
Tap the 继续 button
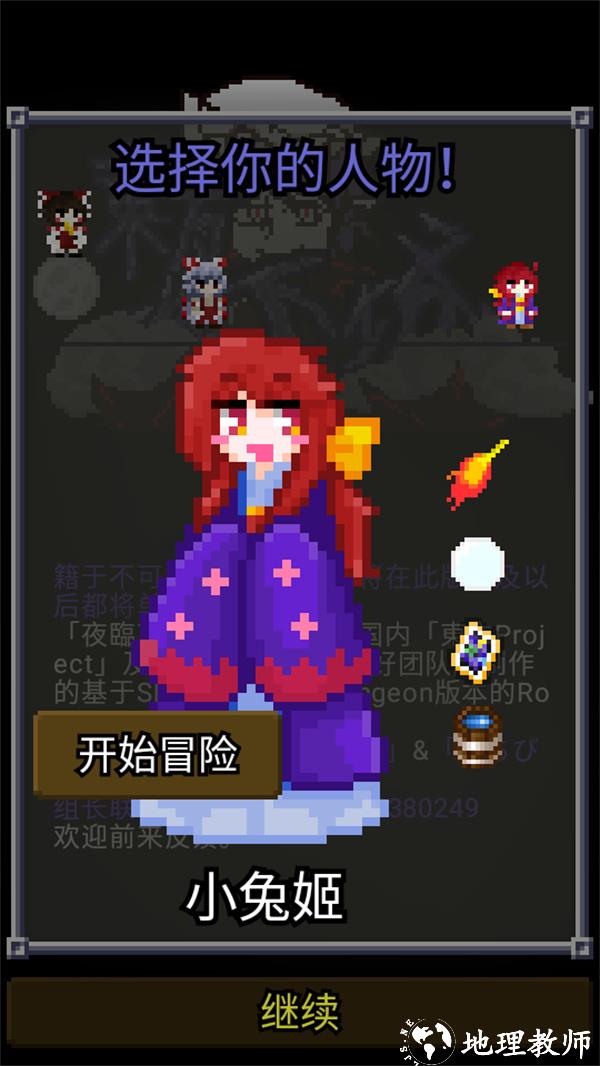click(x=299, y=1011)
